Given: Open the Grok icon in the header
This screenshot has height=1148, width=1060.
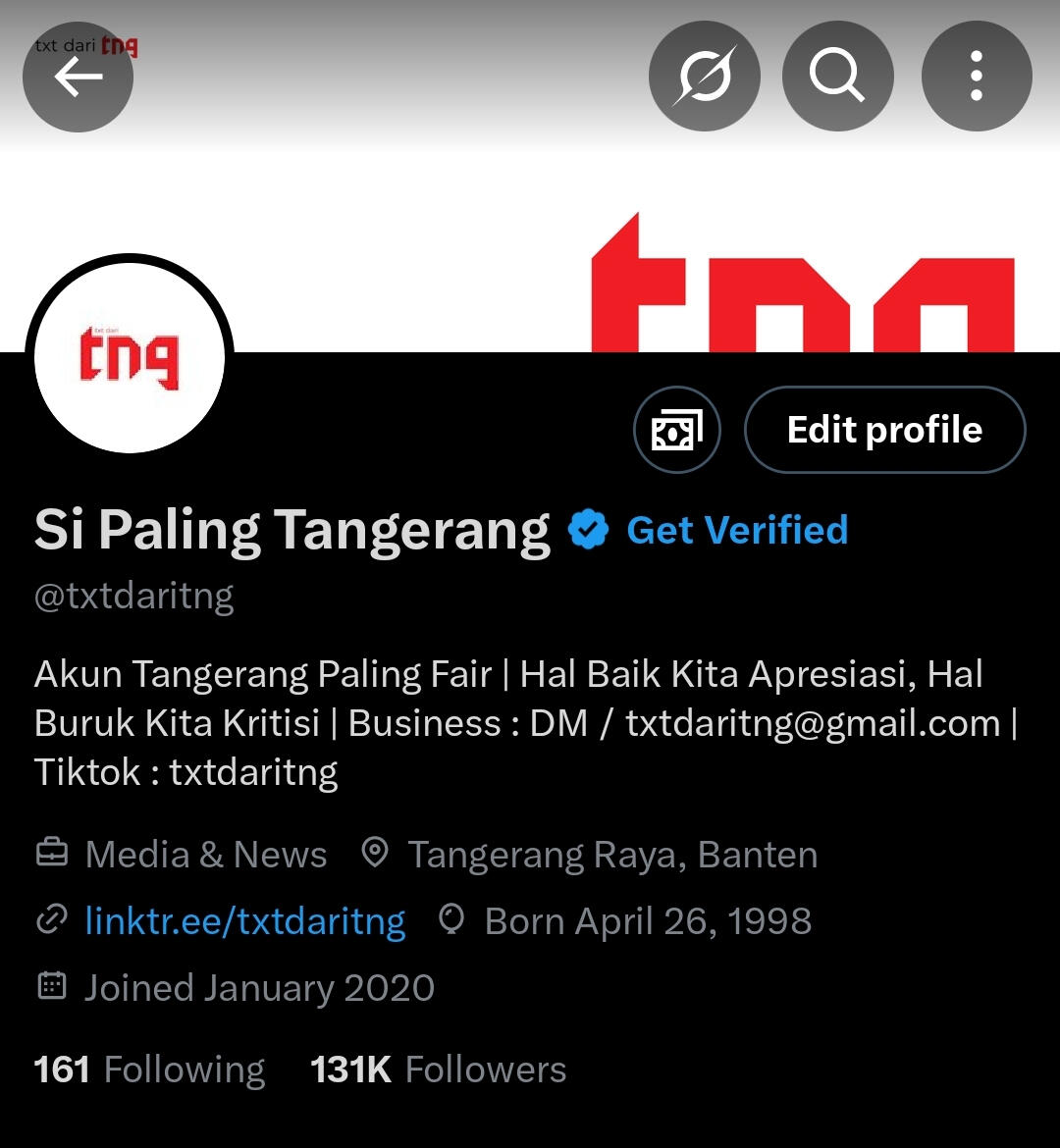Looking at the screenshot, I should [x=704, y=77].
